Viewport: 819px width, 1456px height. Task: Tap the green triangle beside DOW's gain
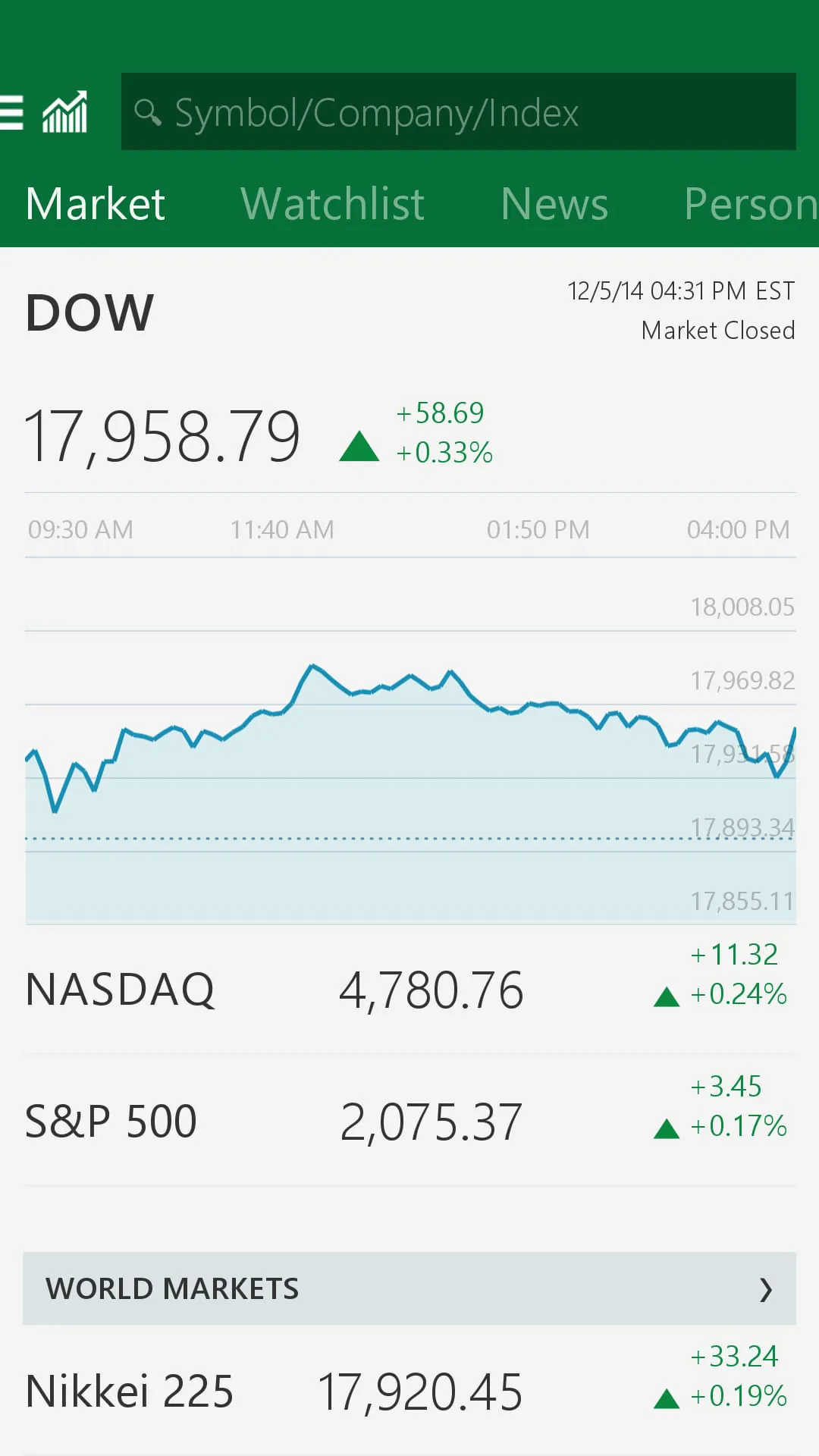(x=357, y=447)
